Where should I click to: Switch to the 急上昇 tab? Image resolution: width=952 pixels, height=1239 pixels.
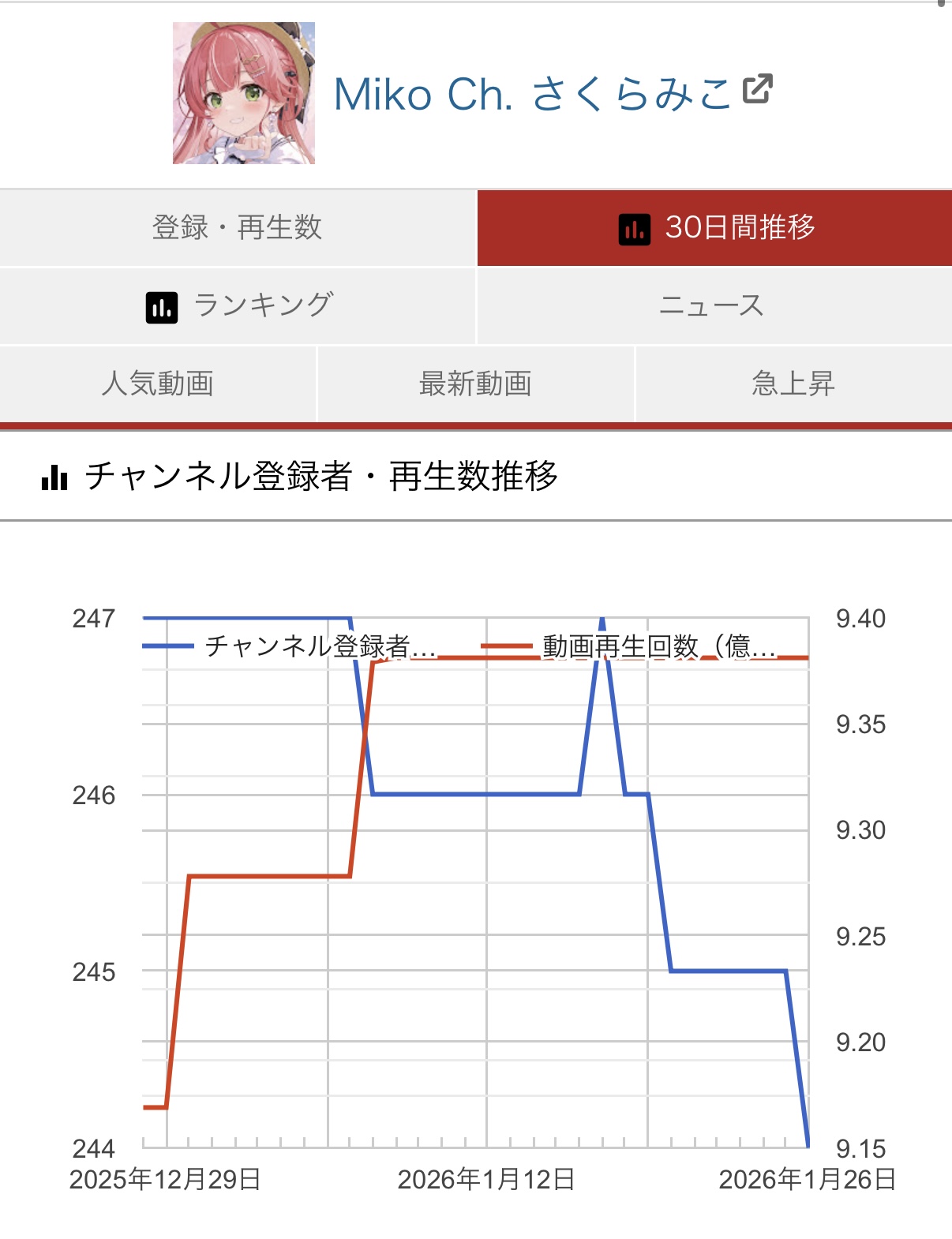793,384
